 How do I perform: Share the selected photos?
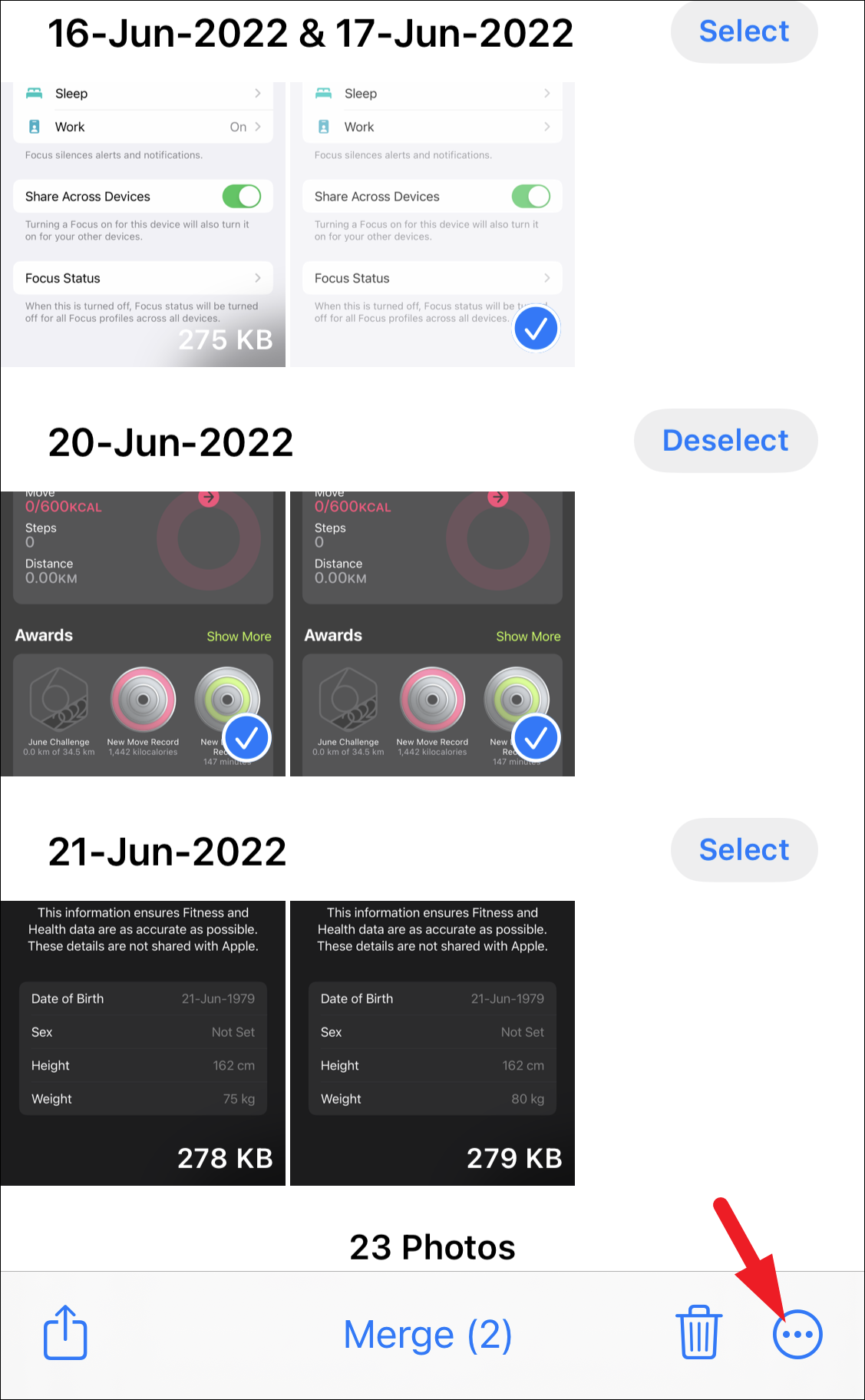[x=65, y=1334]
